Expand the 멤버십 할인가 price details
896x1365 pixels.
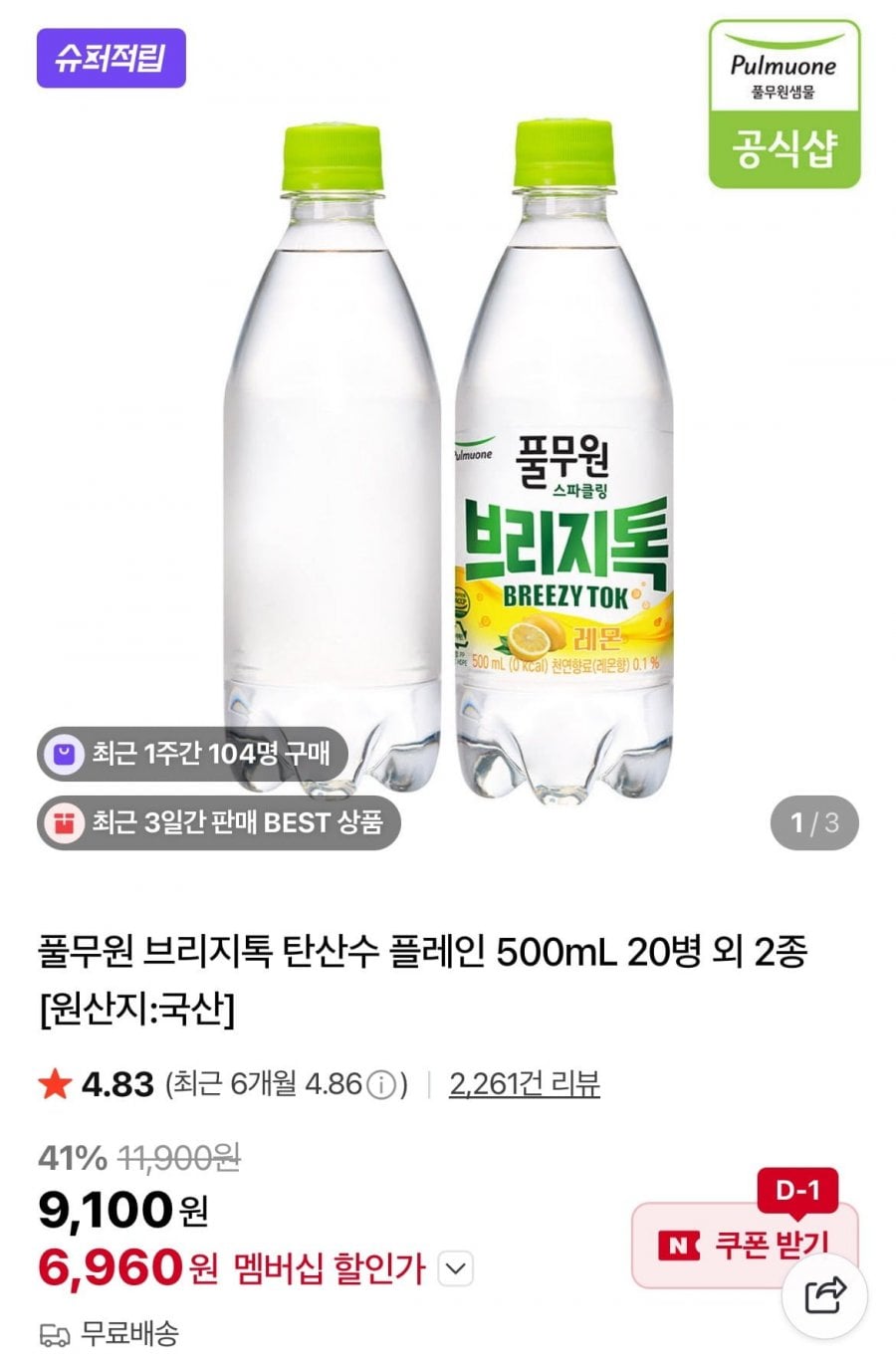tap(455, 1268)
